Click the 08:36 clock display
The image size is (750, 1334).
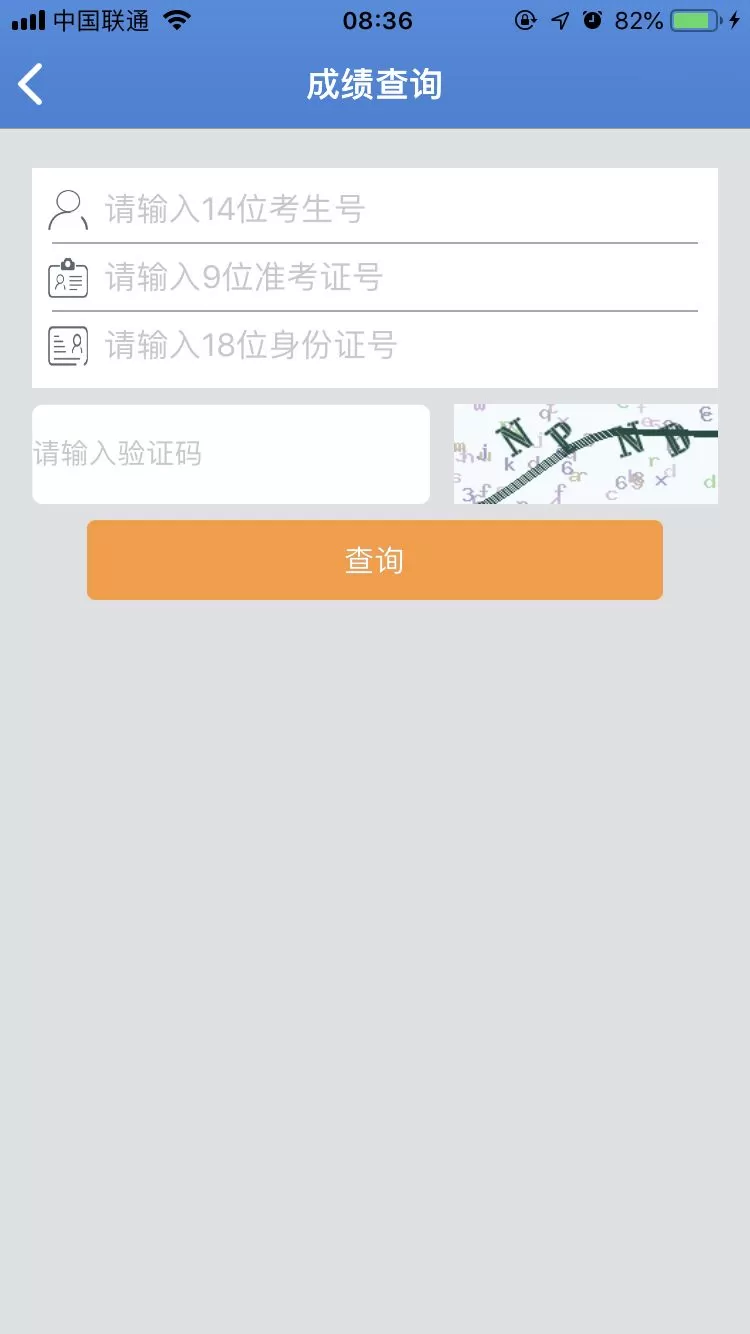375,19
